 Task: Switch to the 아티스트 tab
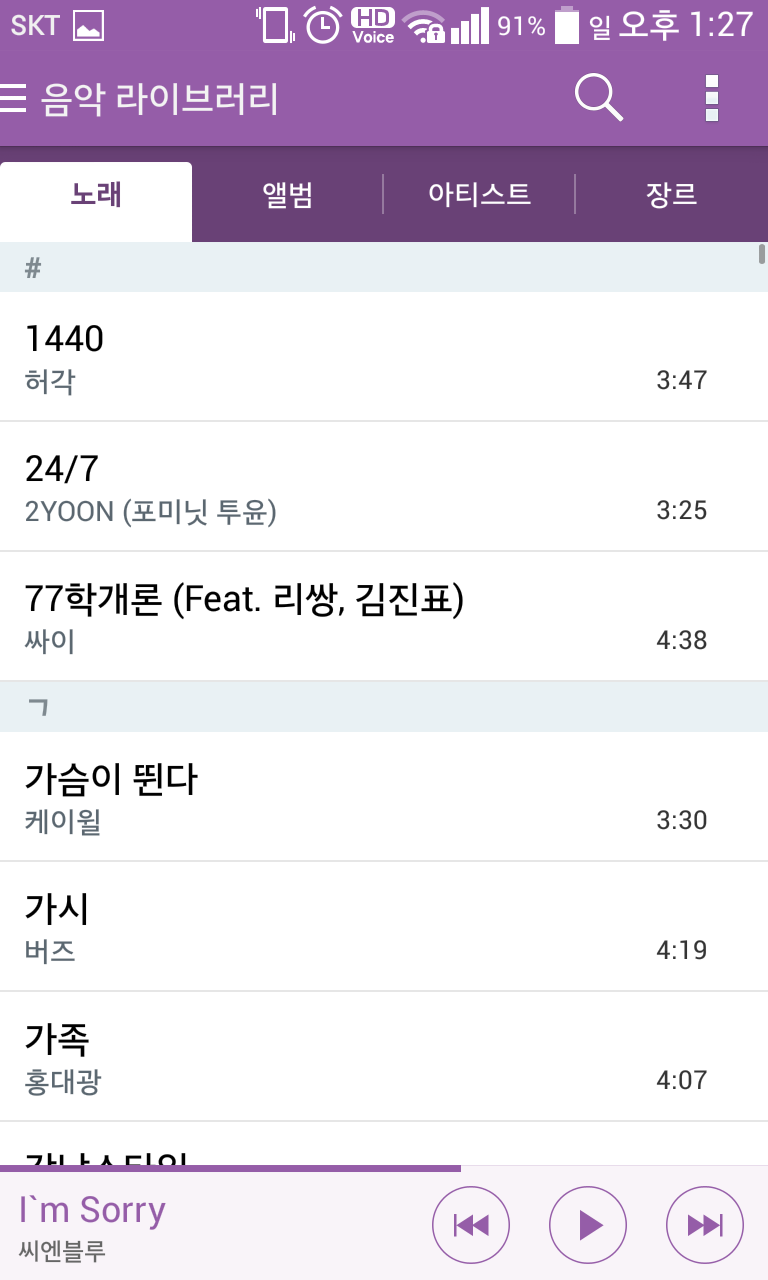pyautogui.click(x=479, y=195)
